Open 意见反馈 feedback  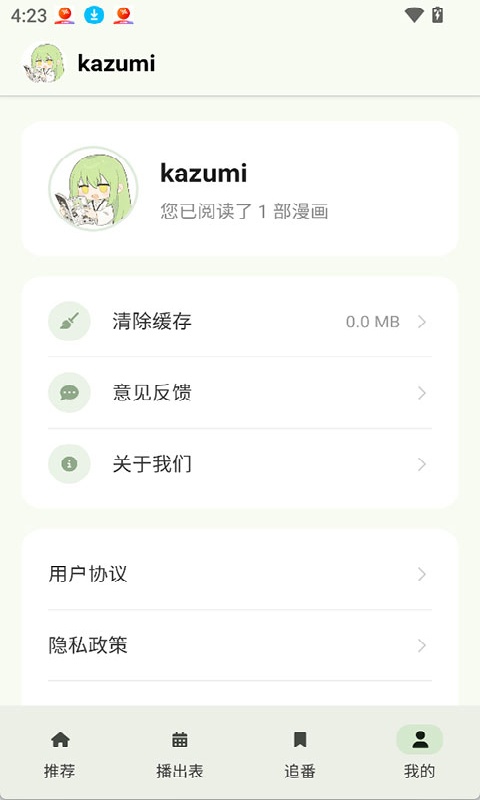point(240,393)
